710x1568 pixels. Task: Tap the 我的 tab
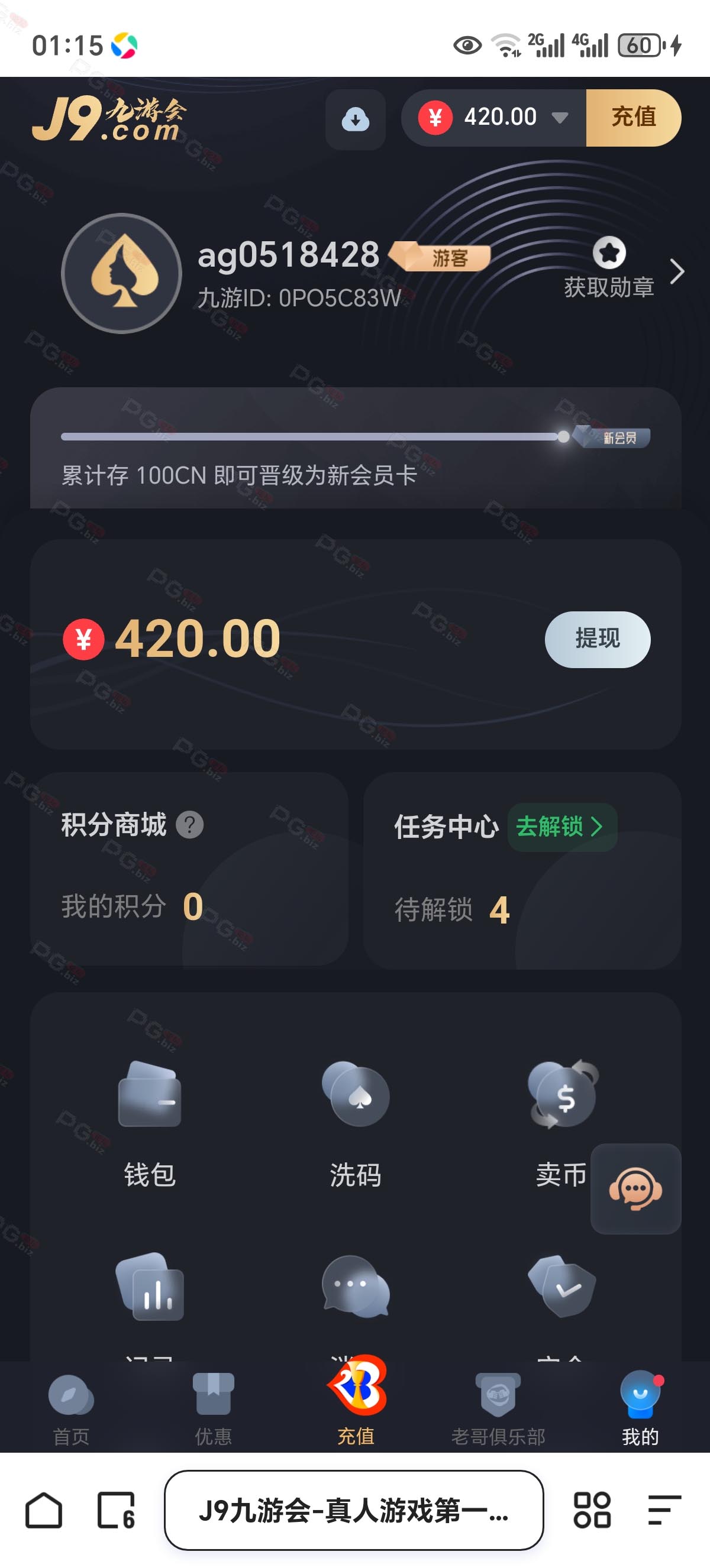[x=640, y=1408]
